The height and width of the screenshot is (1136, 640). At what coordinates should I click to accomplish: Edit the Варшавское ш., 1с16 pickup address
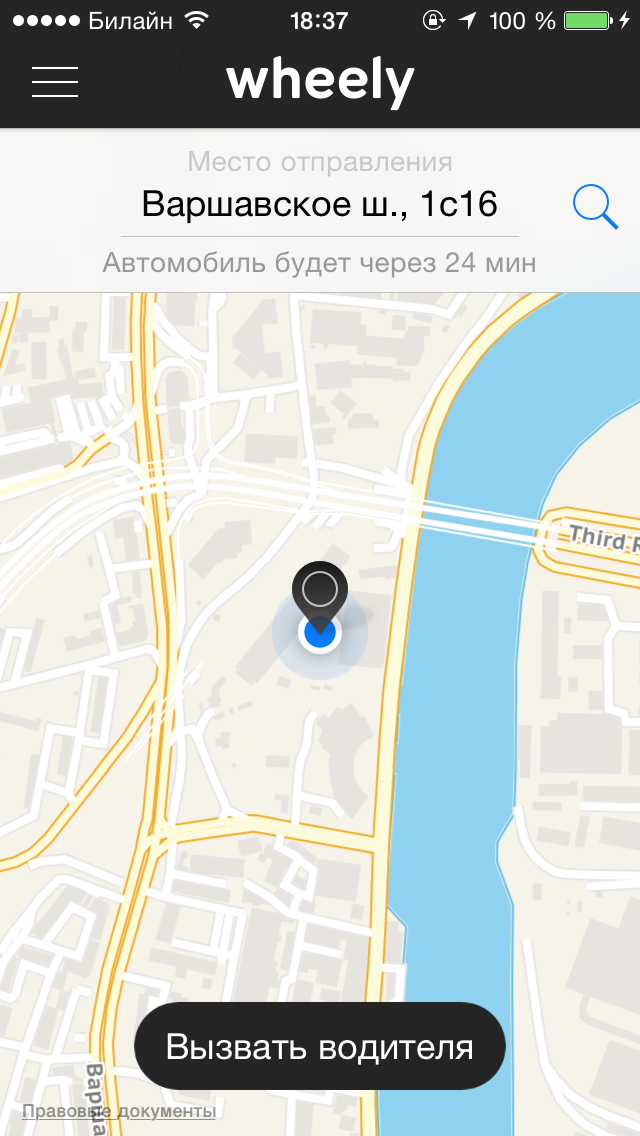point(320,204)
